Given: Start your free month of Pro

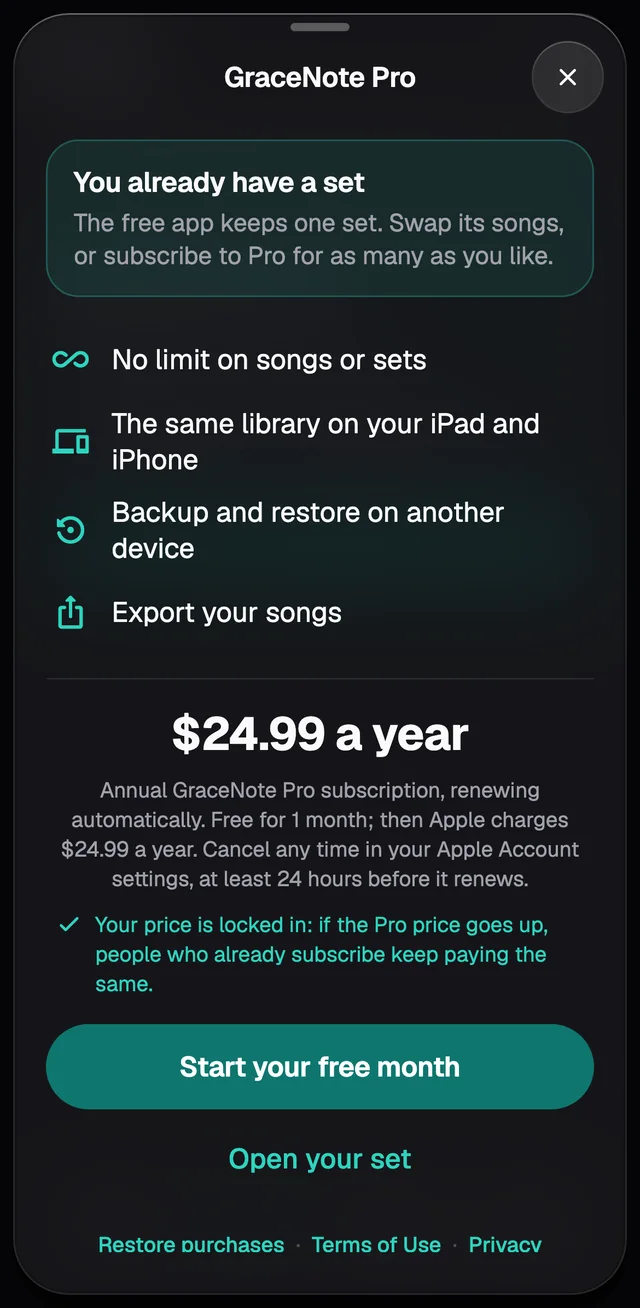Looking at the screenshot, I should click(x=320, y=1066).
